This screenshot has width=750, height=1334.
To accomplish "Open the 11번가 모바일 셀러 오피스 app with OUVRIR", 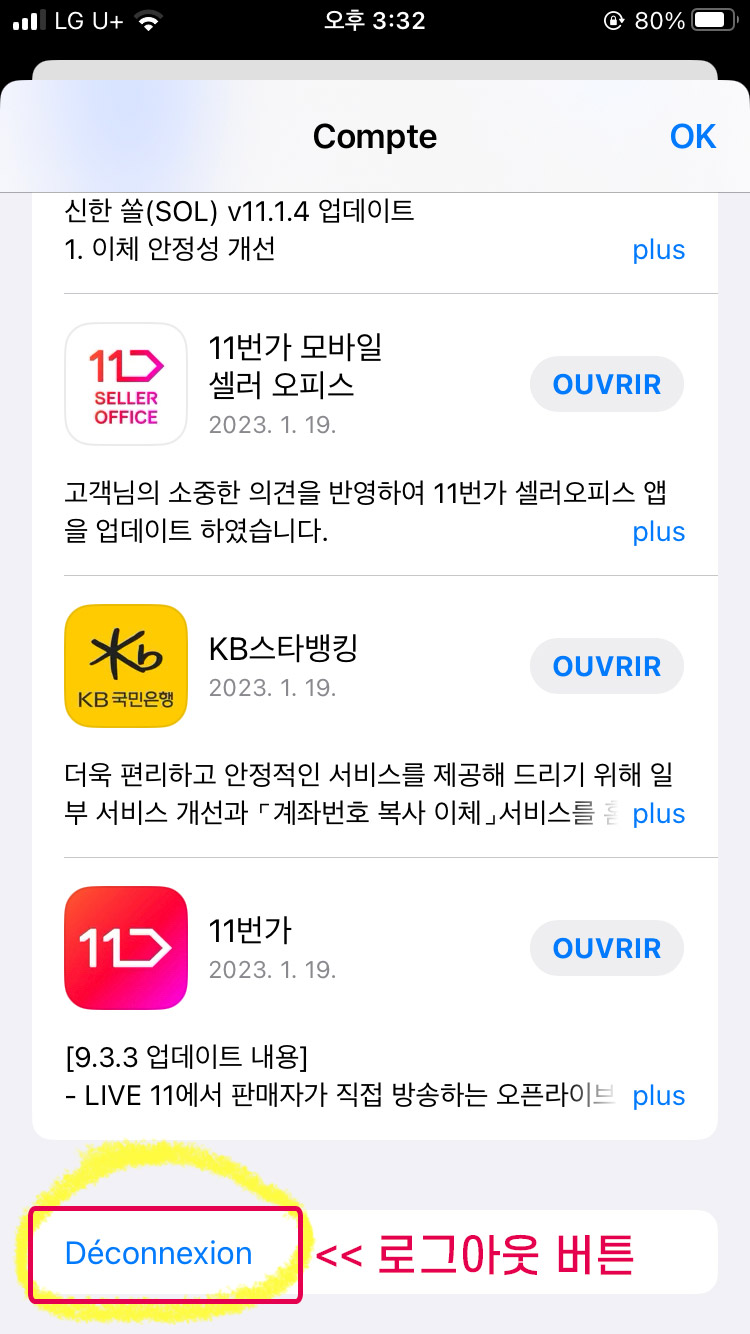I will point(607,385).
